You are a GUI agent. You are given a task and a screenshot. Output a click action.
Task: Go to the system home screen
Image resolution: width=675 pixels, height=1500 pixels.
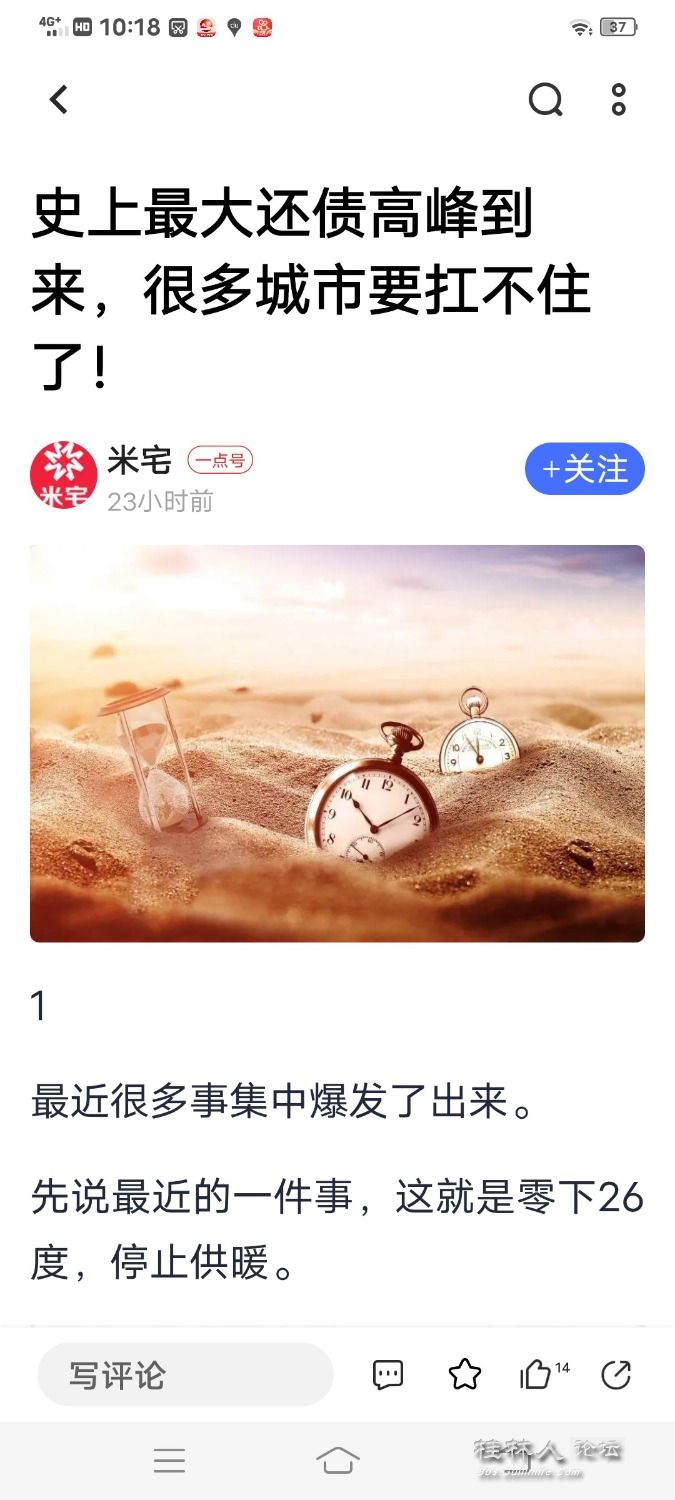pos(337,1461)
